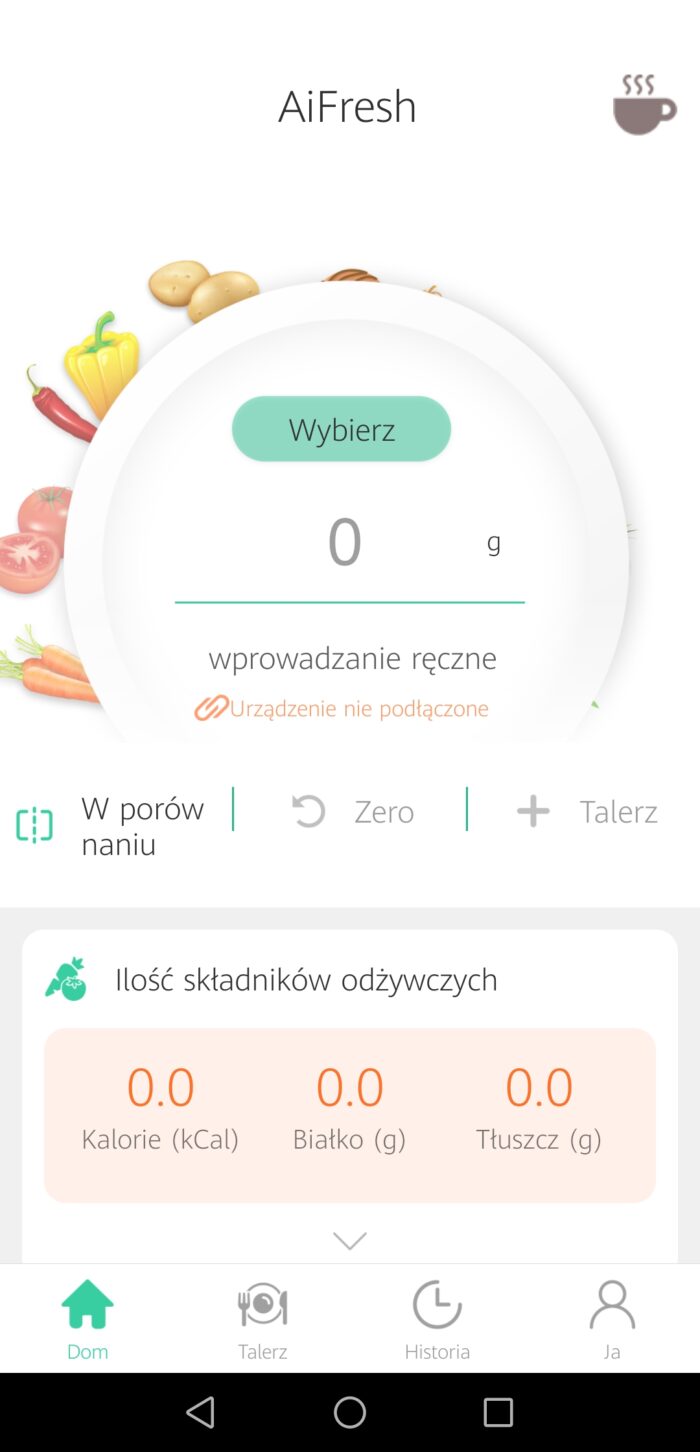
Task: Tap the system home button
Action: pyautogui.click(x=350, y=1412)
